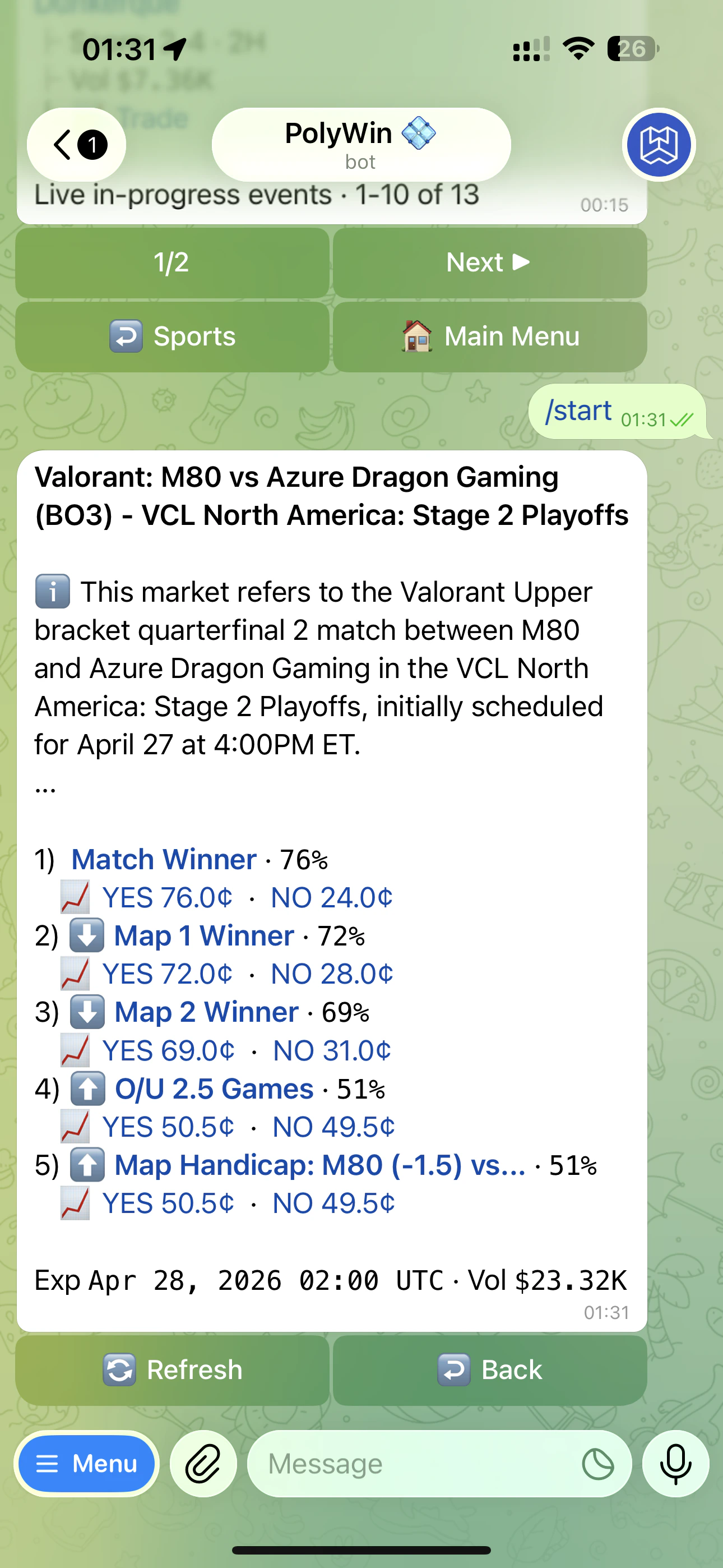Go back to the chat list
723x1568 pixels.
(76, 145)
